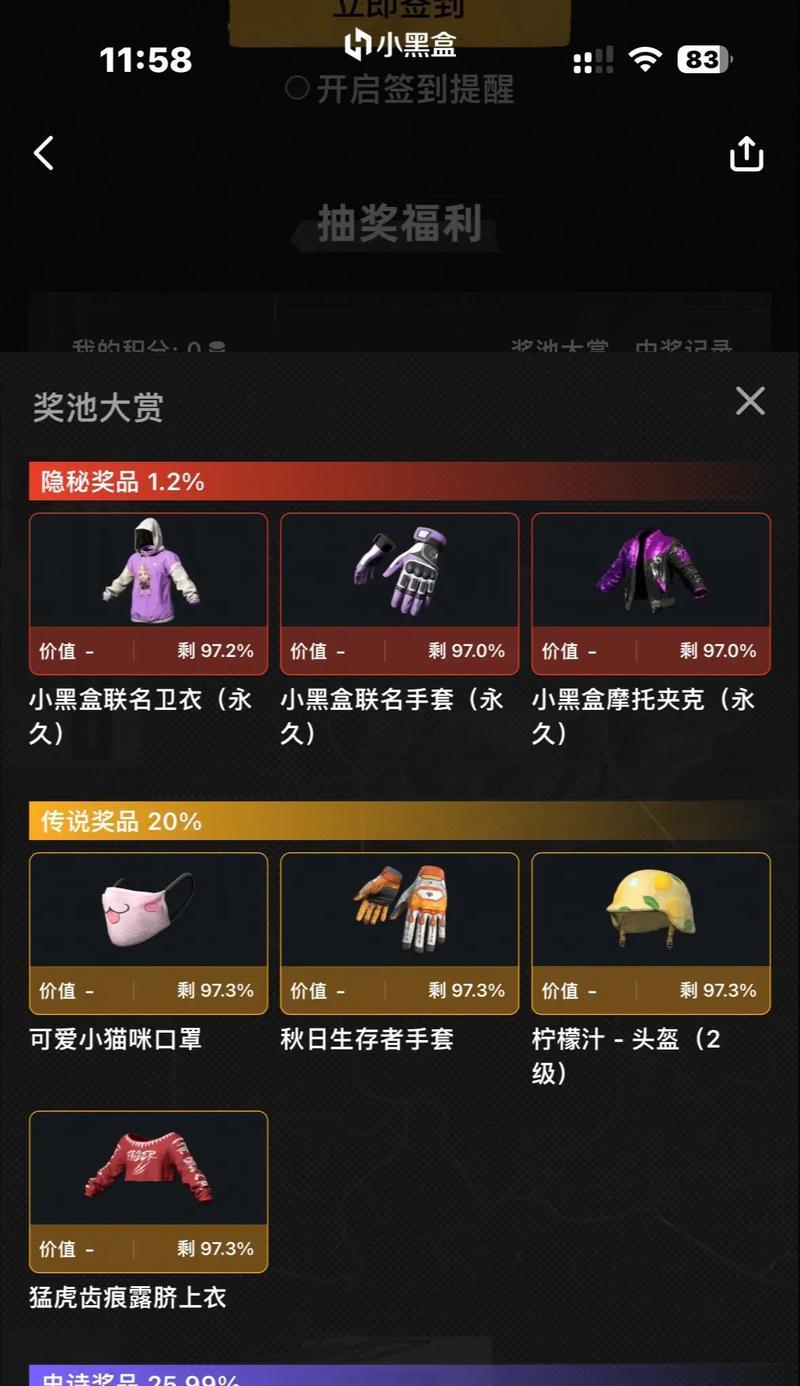800x1386 pixels.
Task: Select the 猛虎齿痕露脐上衣 top prize card
Action: (x=149, y=1192)
